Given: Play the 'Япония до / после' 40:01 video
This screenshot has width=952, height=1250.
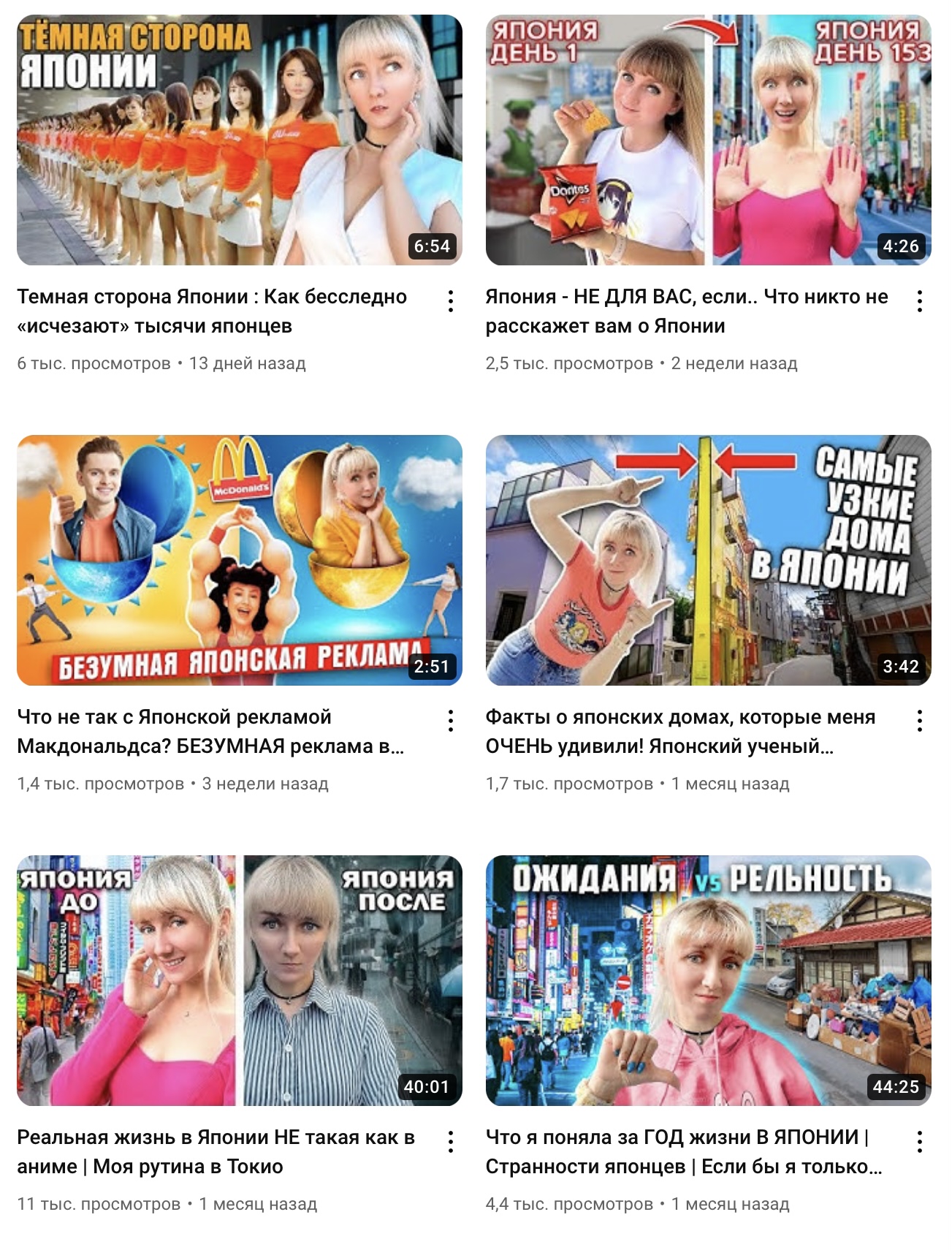Looking at the screenshot, I should click(239, 980).
